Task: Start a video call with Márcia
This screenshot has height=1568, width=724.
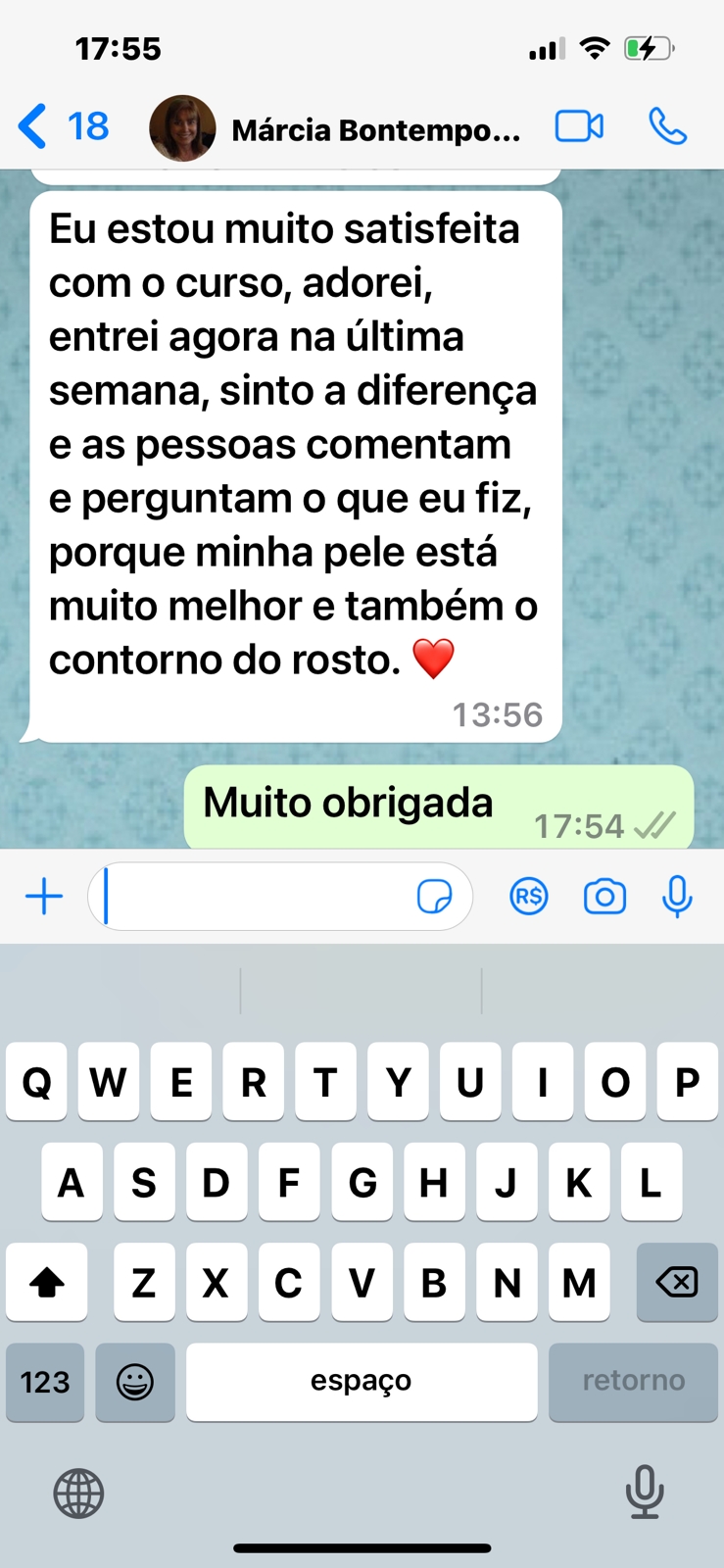Action: pos(579,126)
